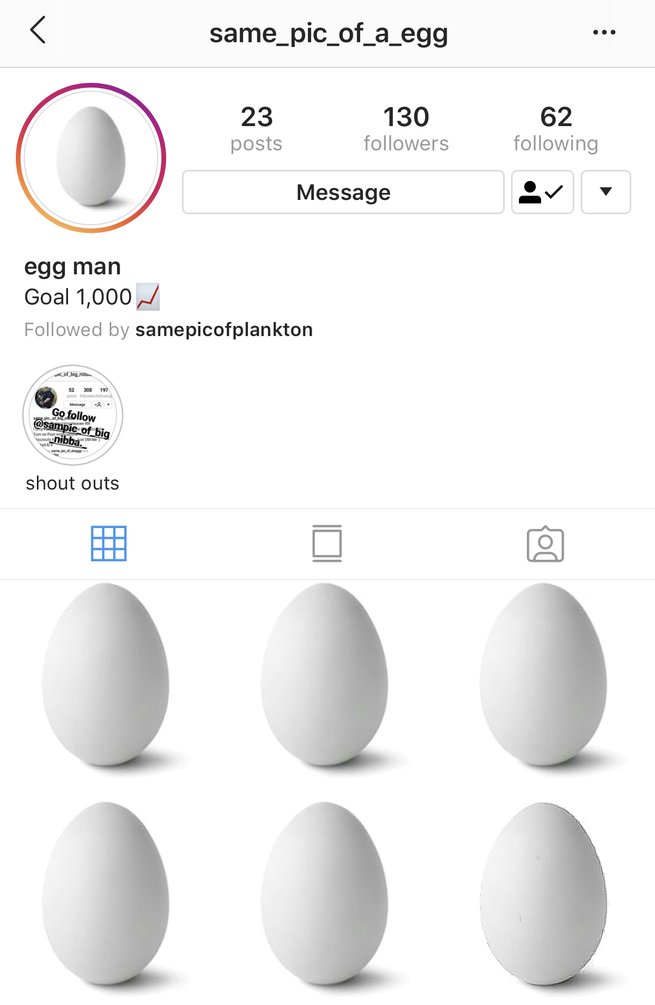Open the following status button
The image size is (655, 1005).
pos(543,192)
